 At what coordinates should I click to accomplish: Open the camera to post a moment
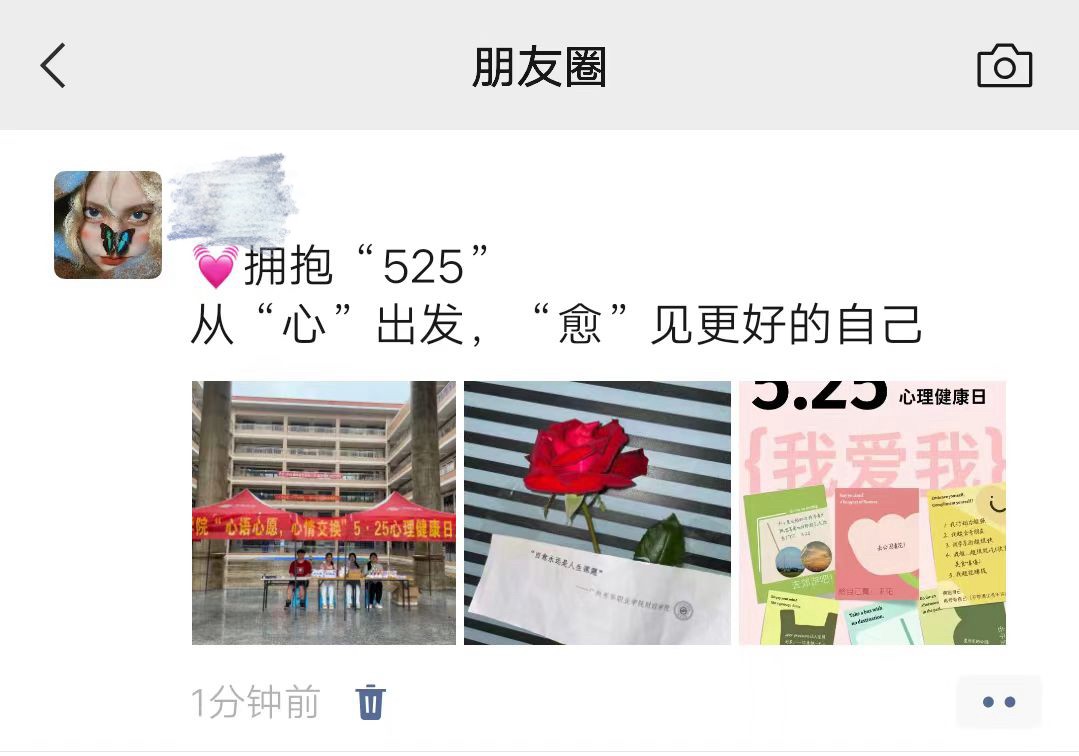(x=1004, y=67)
